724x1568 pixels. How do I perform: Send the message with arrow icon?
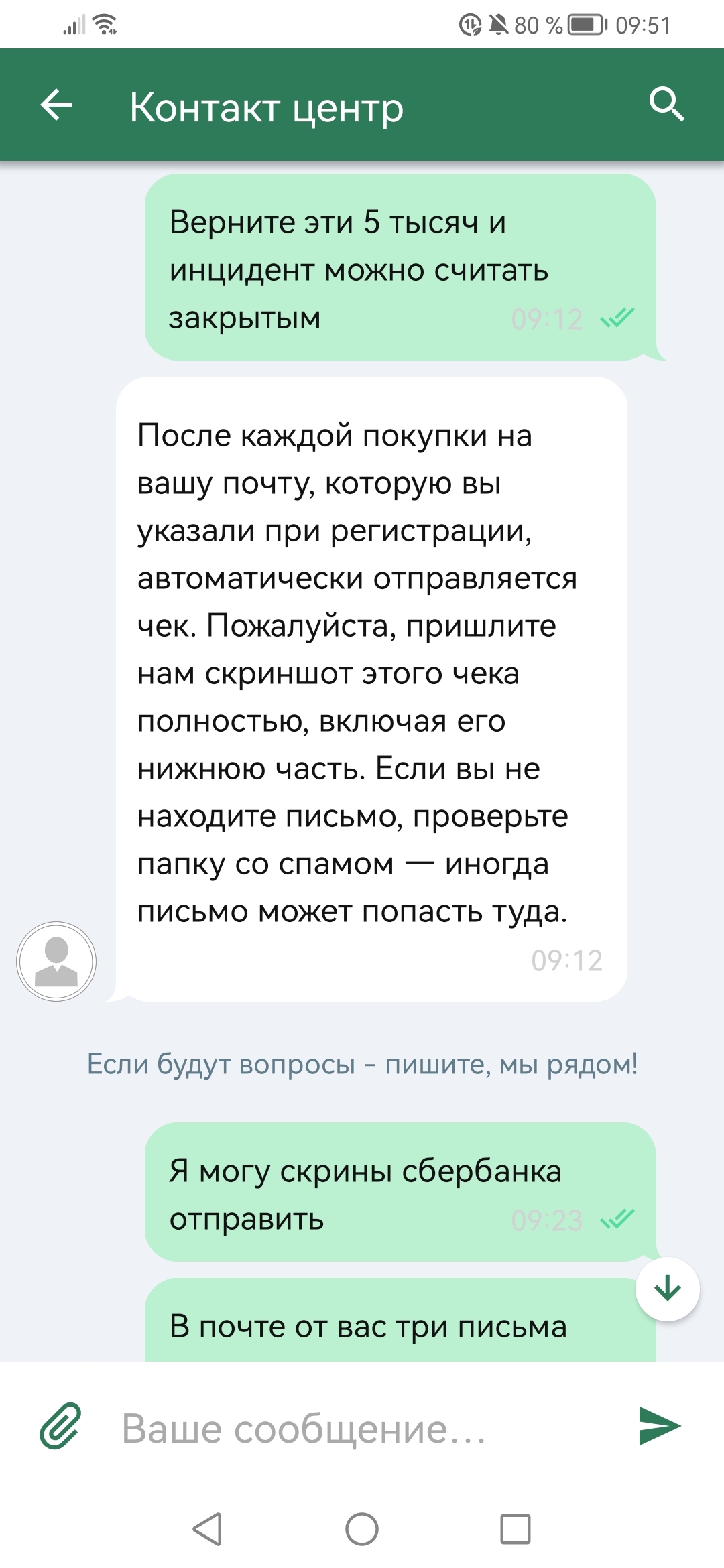(x=659, y=1426)
